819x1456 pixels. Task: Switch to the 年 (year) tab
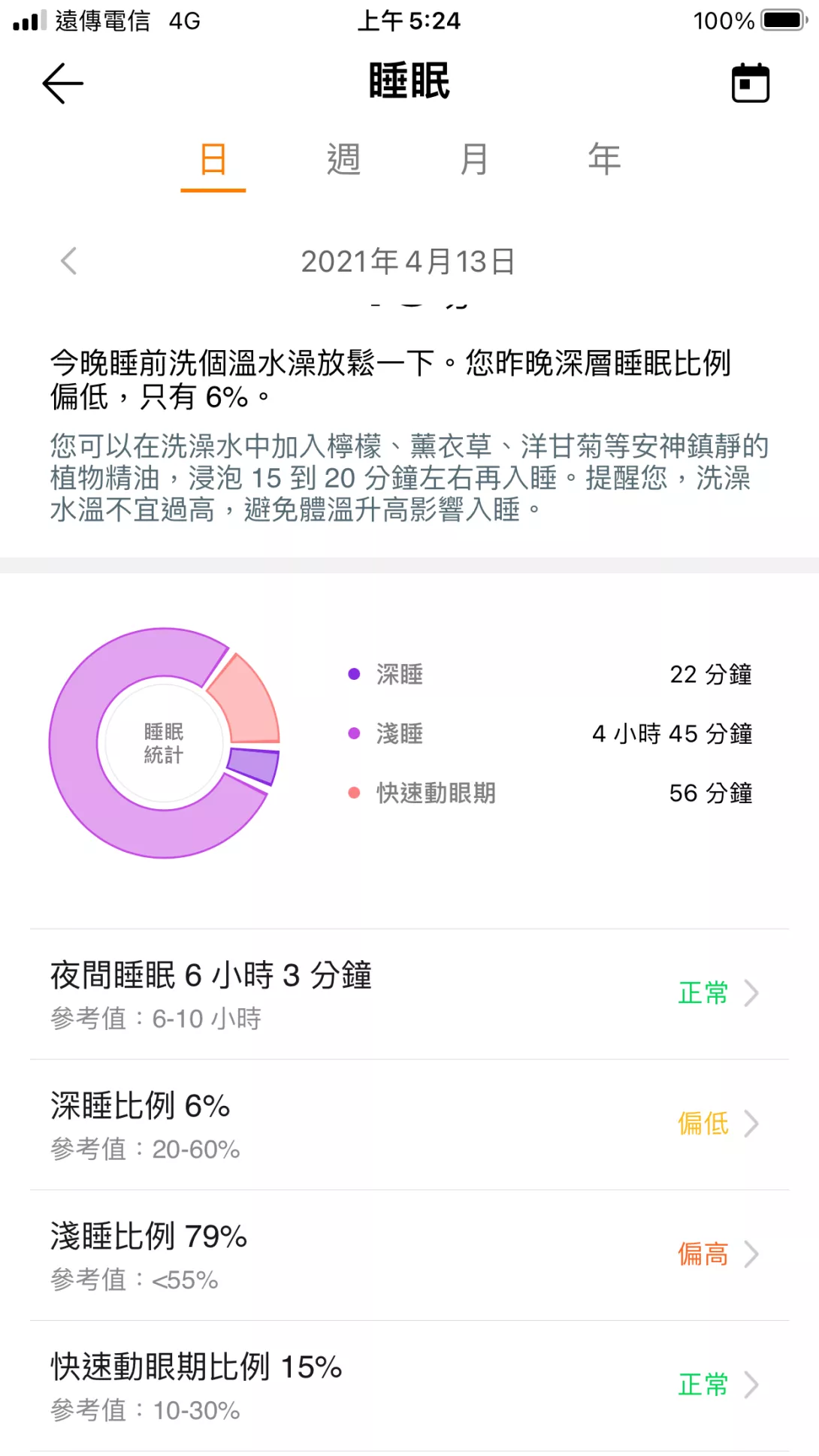[x=605, y=159]
